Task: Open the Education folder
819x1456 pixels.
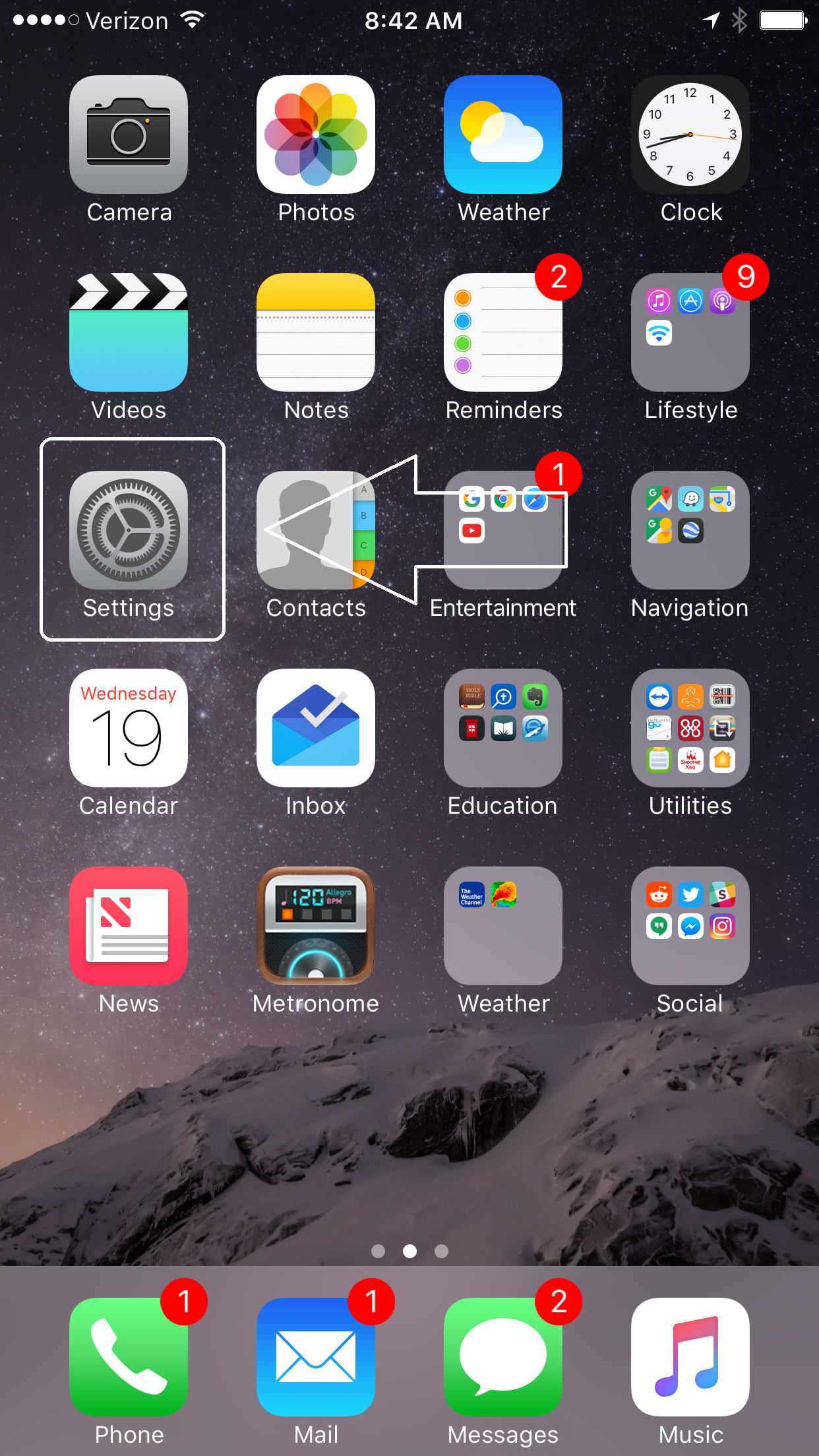Action: [x=503, y=728]
